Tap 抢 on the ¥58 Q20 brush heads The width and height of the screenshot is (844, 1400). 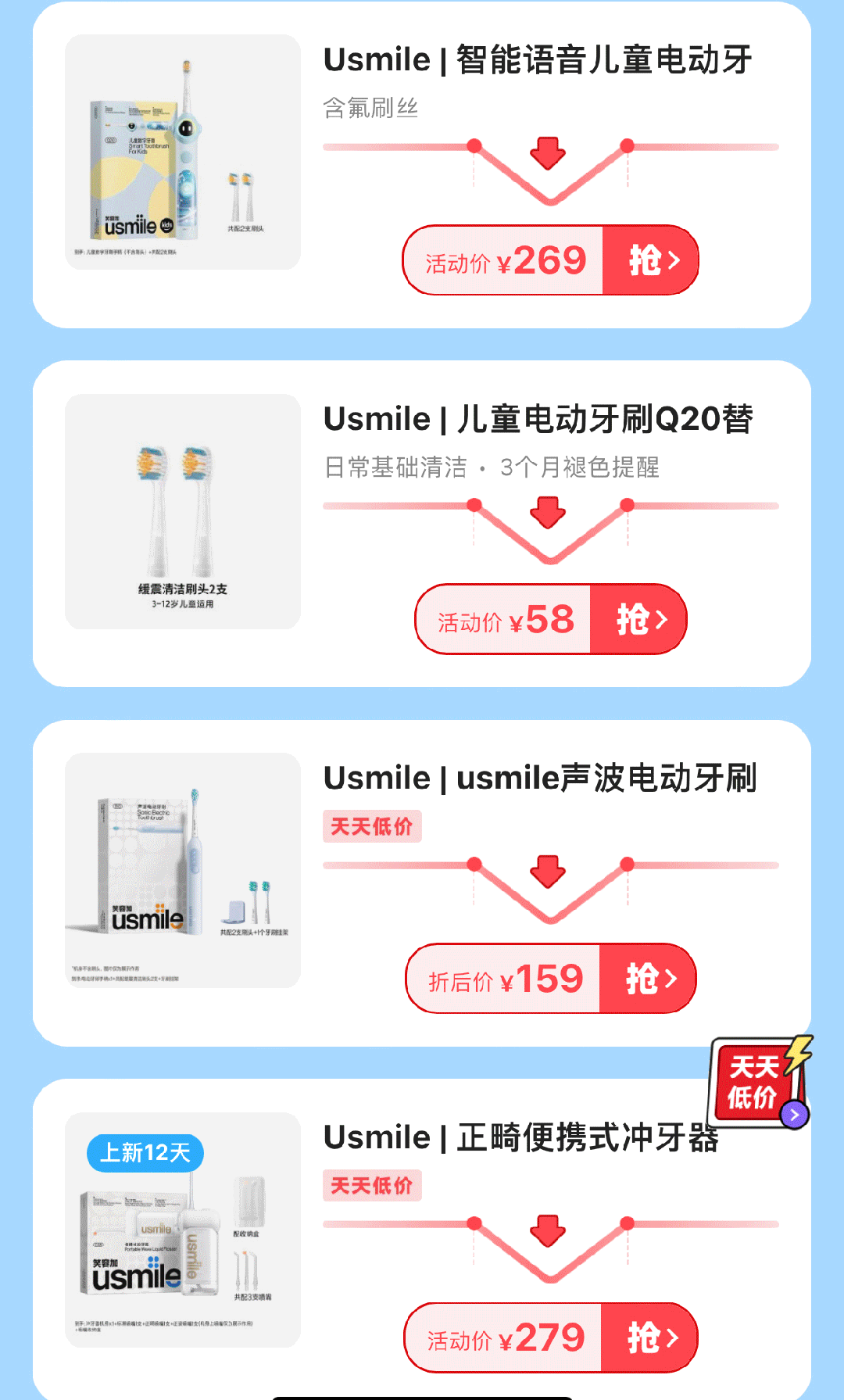pos(638,619)
